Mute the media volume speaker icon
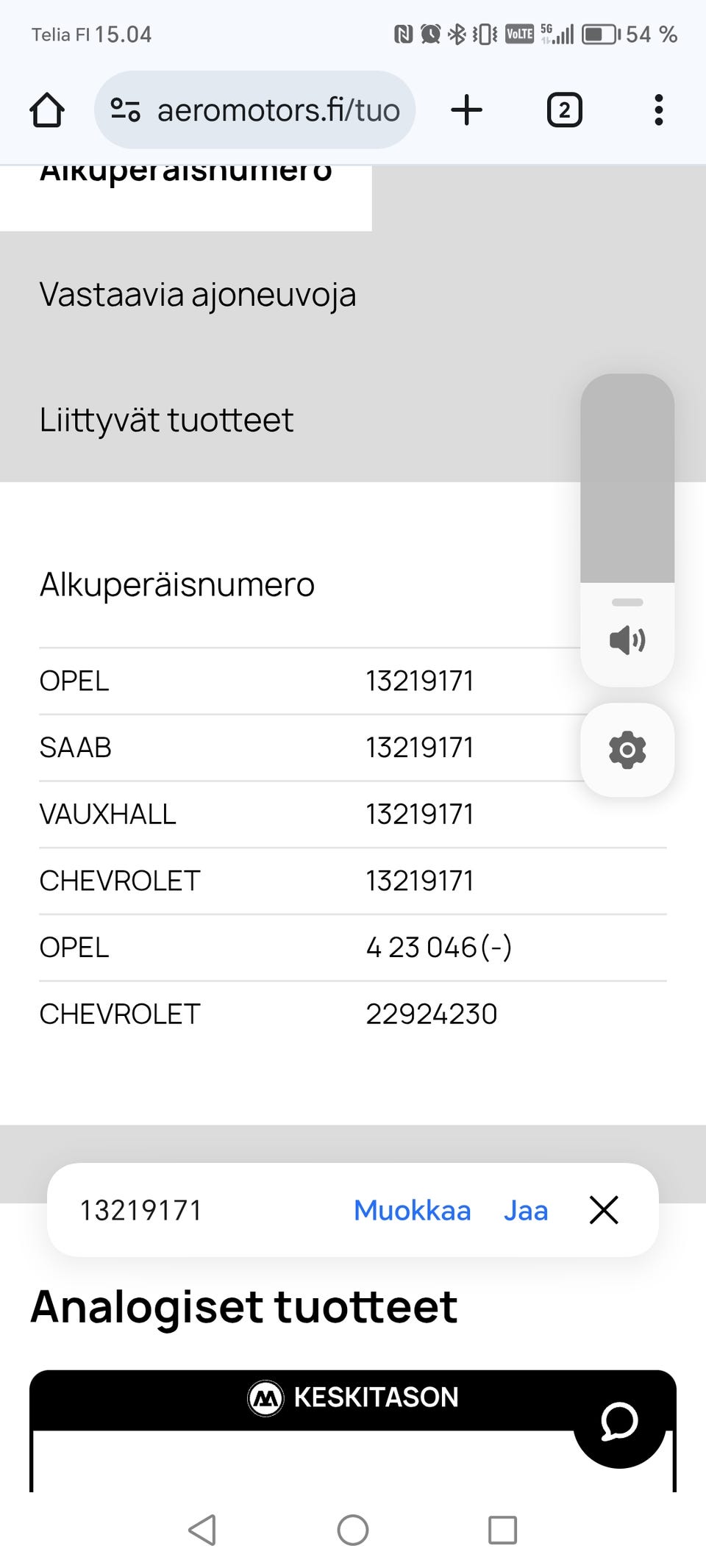Viewport: 706px width, 1568px height. [627, 640]
